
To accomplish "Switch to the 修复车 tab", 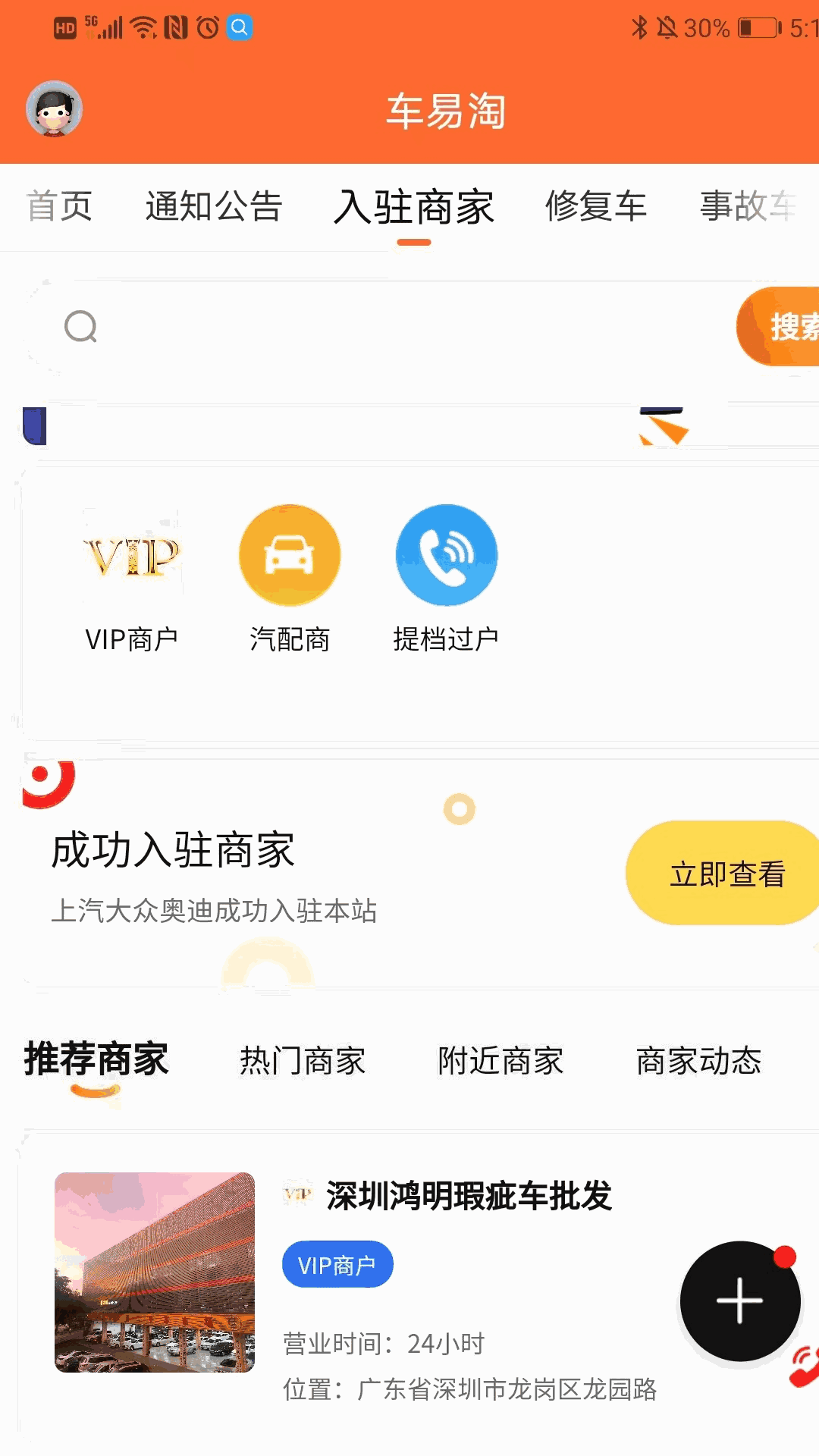I will (598, 207).
